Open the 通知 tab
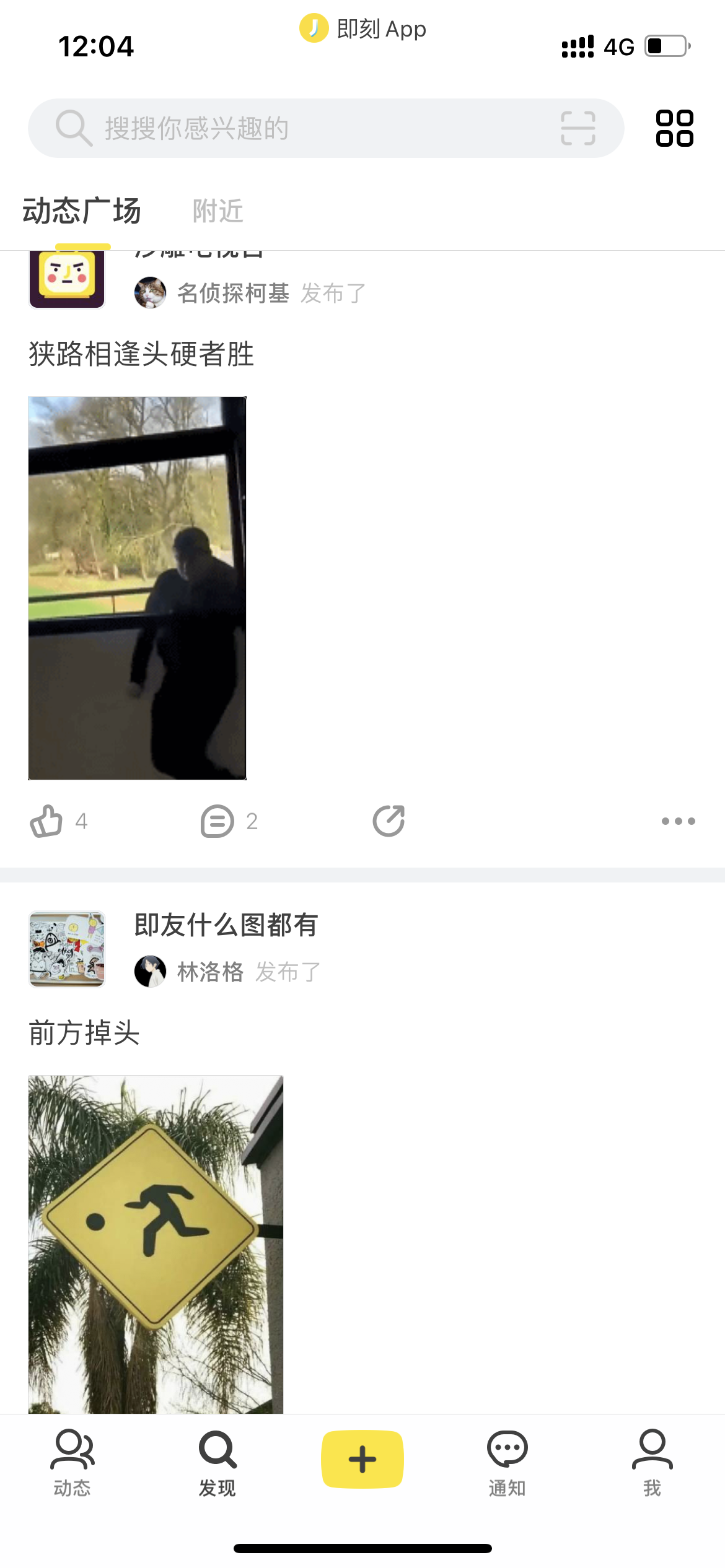 pyautogui.click(x=507, y=1461)
